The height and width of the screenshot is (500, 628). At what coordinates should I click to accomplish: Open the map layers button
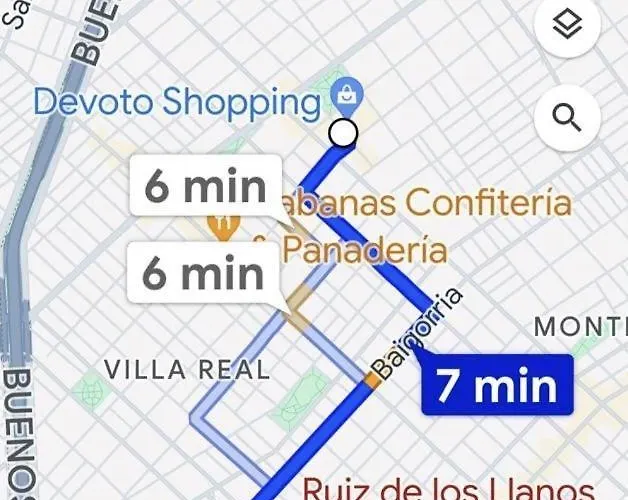tap(567, 27)
